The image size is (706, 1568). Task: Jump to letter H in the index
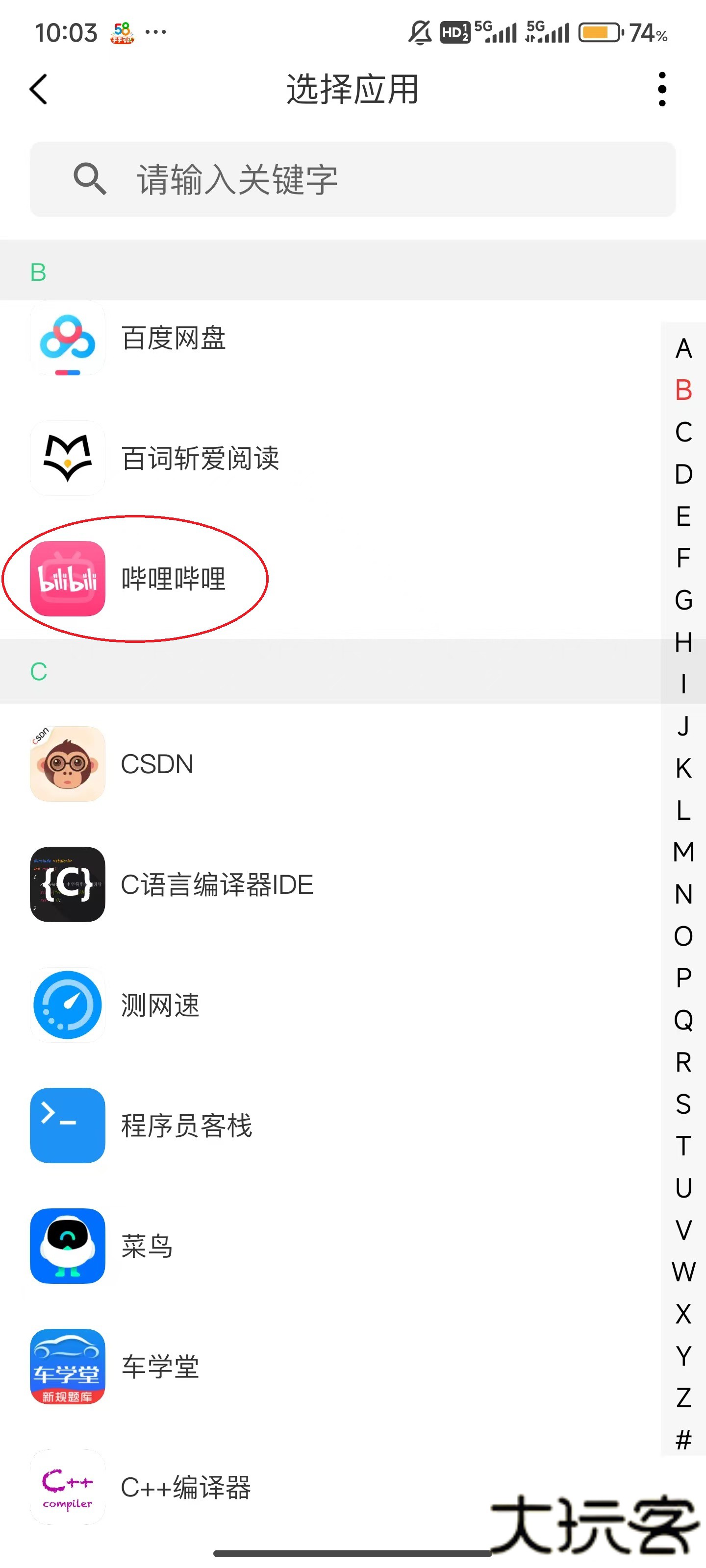tap(683, 642)
